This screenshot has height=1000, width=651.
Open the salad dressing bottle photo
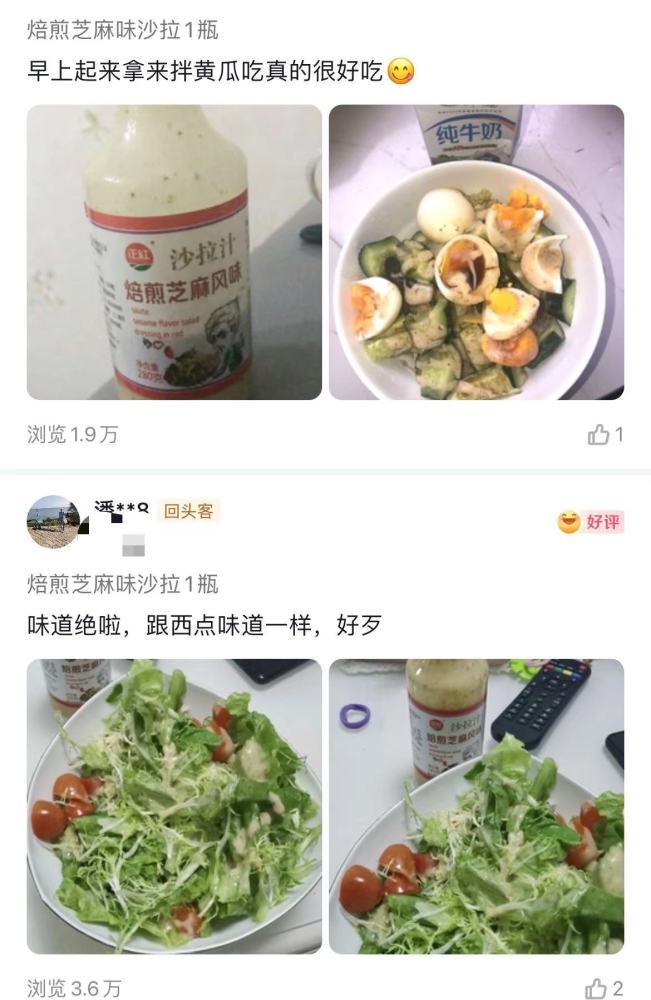click(x=174, y=252)
